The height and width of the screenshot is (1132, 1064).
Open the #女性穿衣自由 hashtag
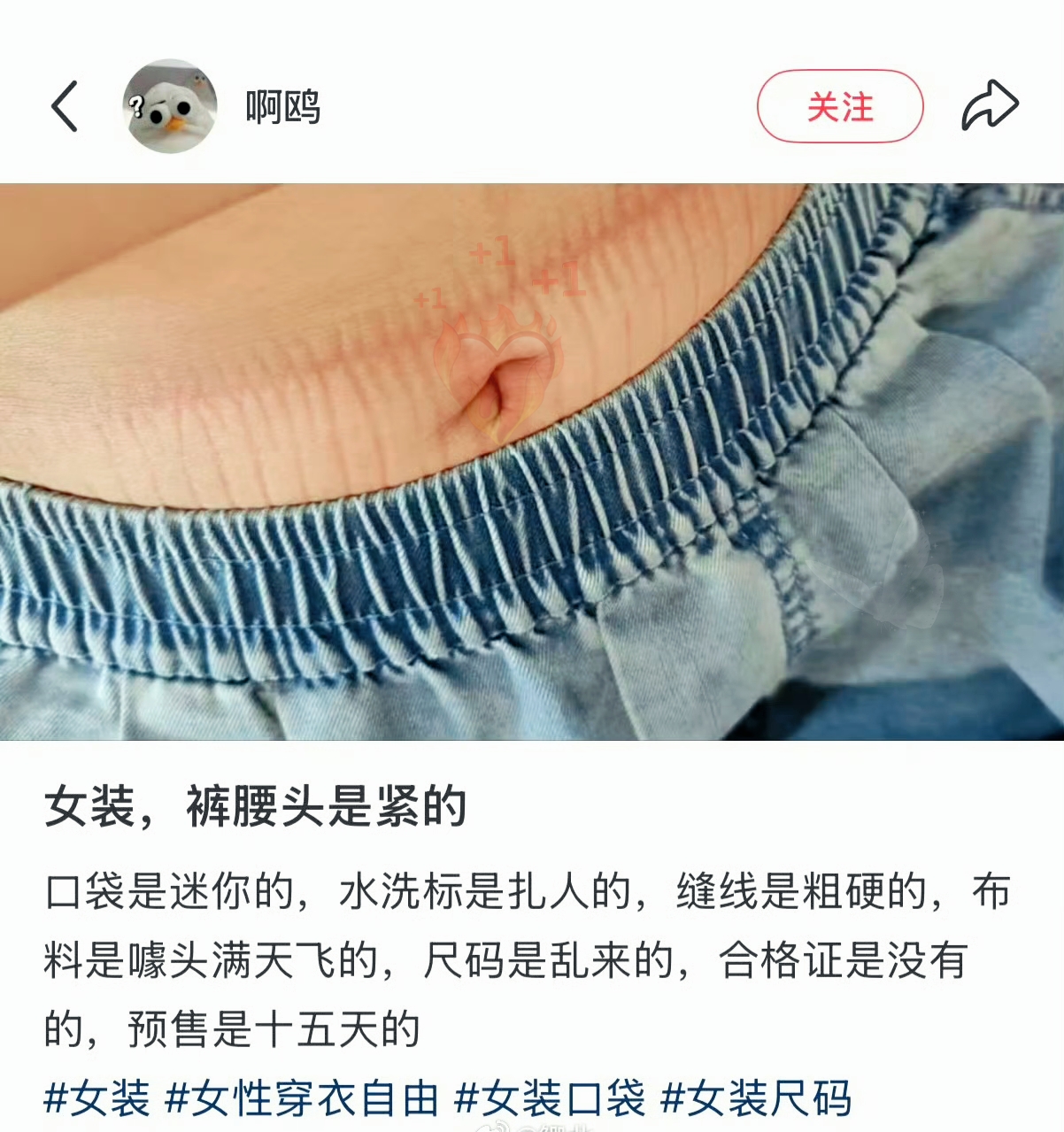302,1098
